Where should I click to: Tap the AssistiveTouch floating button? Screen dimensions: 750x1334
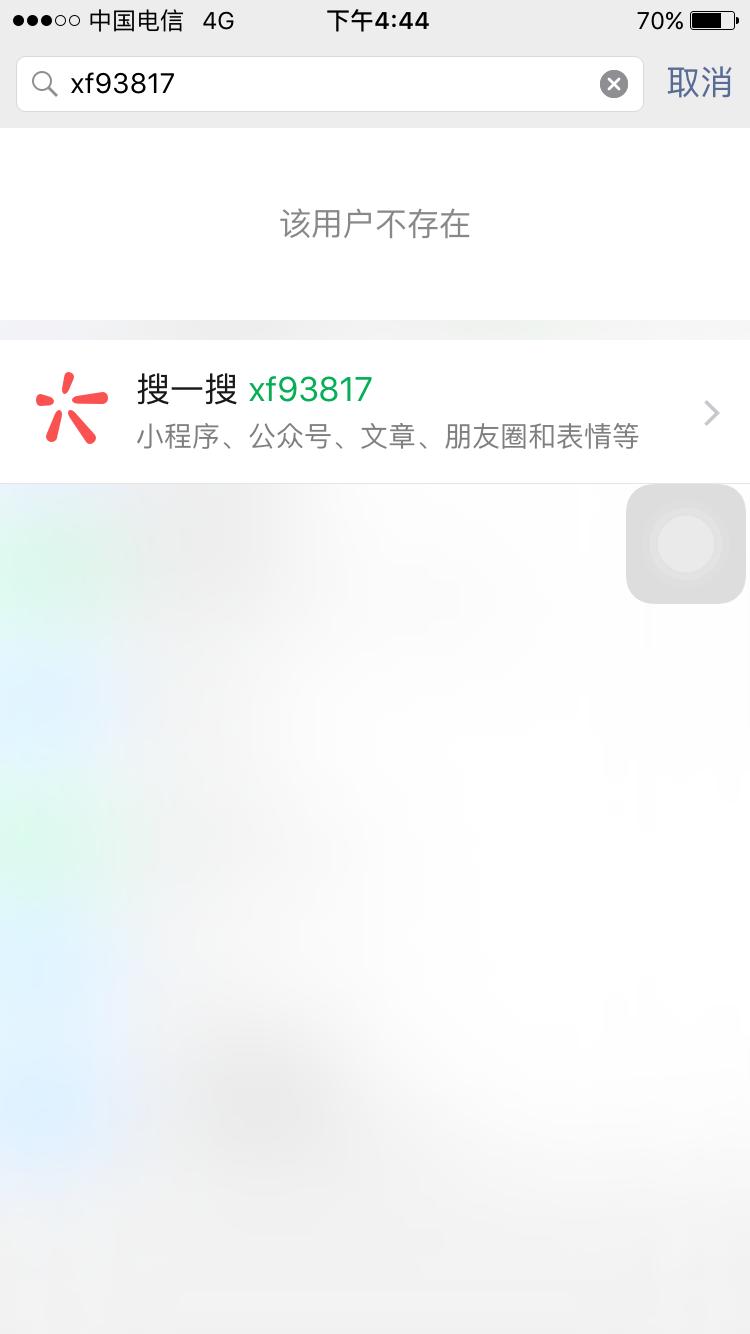coord(686,544)
